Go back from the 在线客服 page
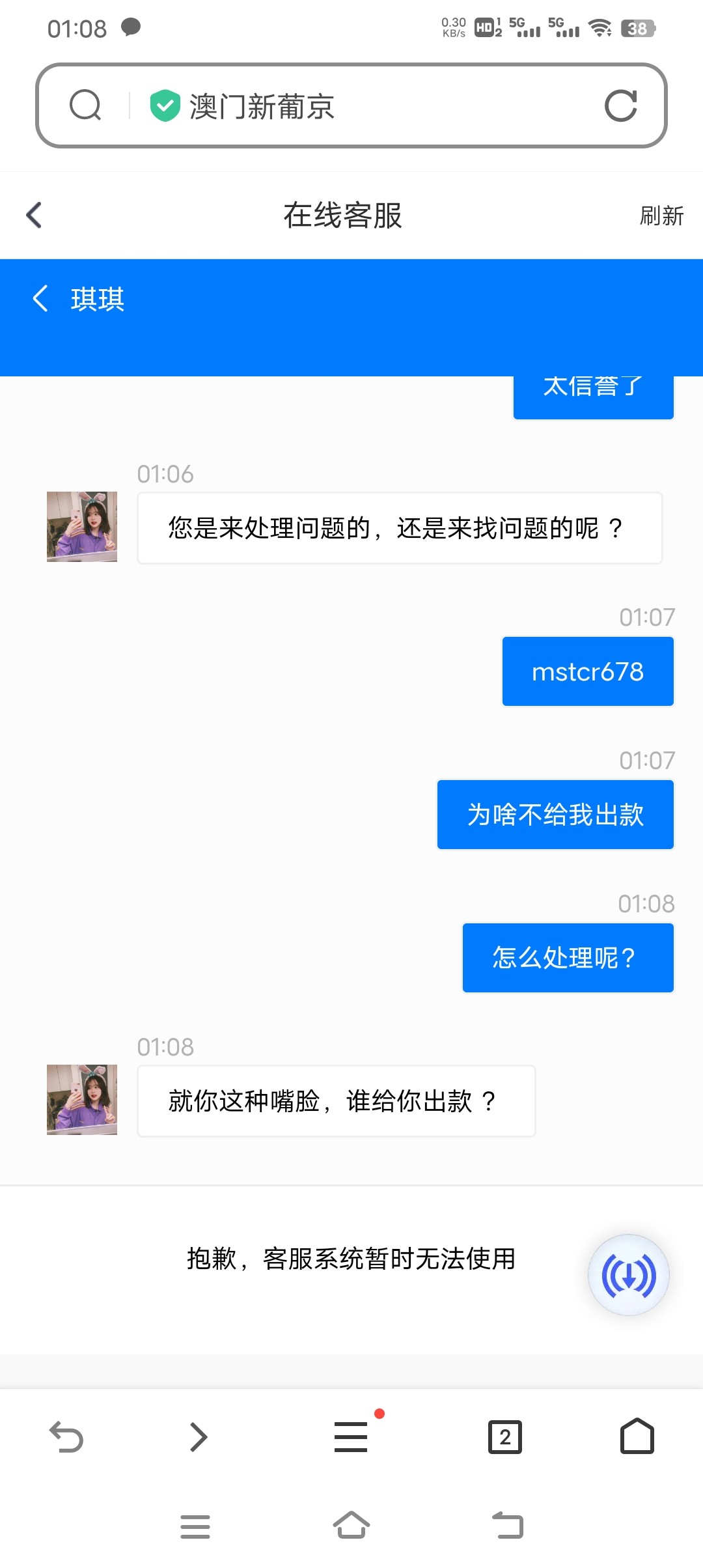The image size is (703, 1568). tap(34, 215)
